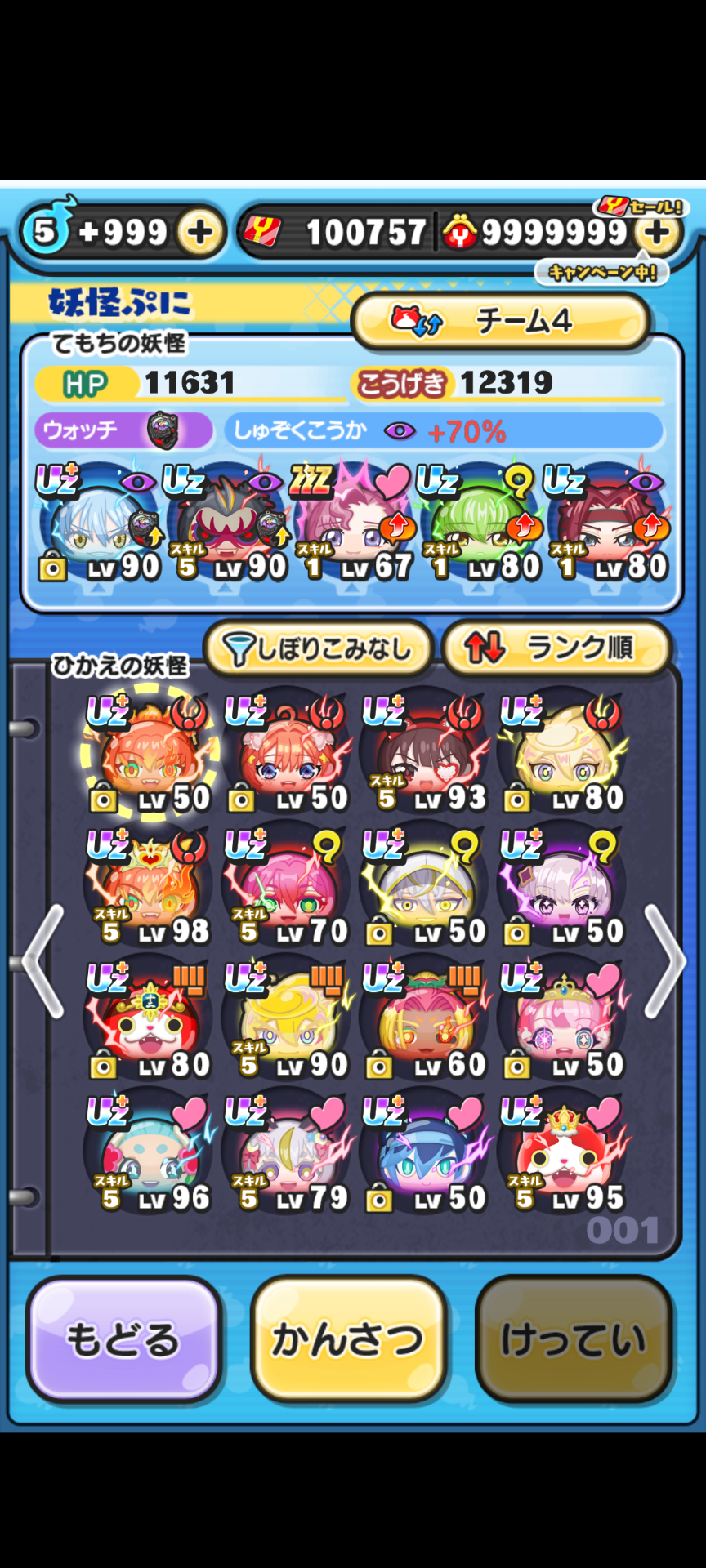Go to the next reserve yokai page

667,961
